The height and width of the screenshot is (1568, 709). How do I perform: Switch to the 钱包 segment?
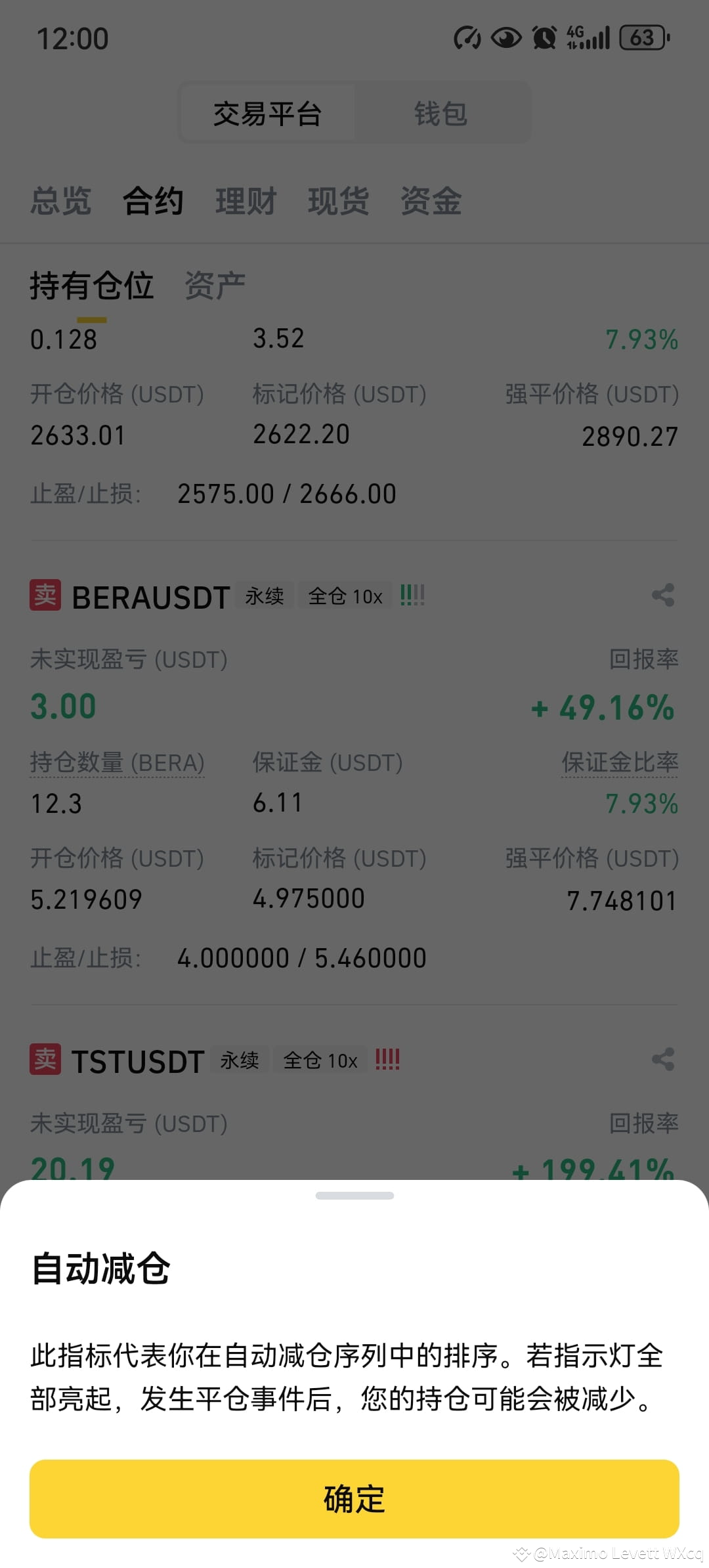pyautogui.click(x=440, y=114)
